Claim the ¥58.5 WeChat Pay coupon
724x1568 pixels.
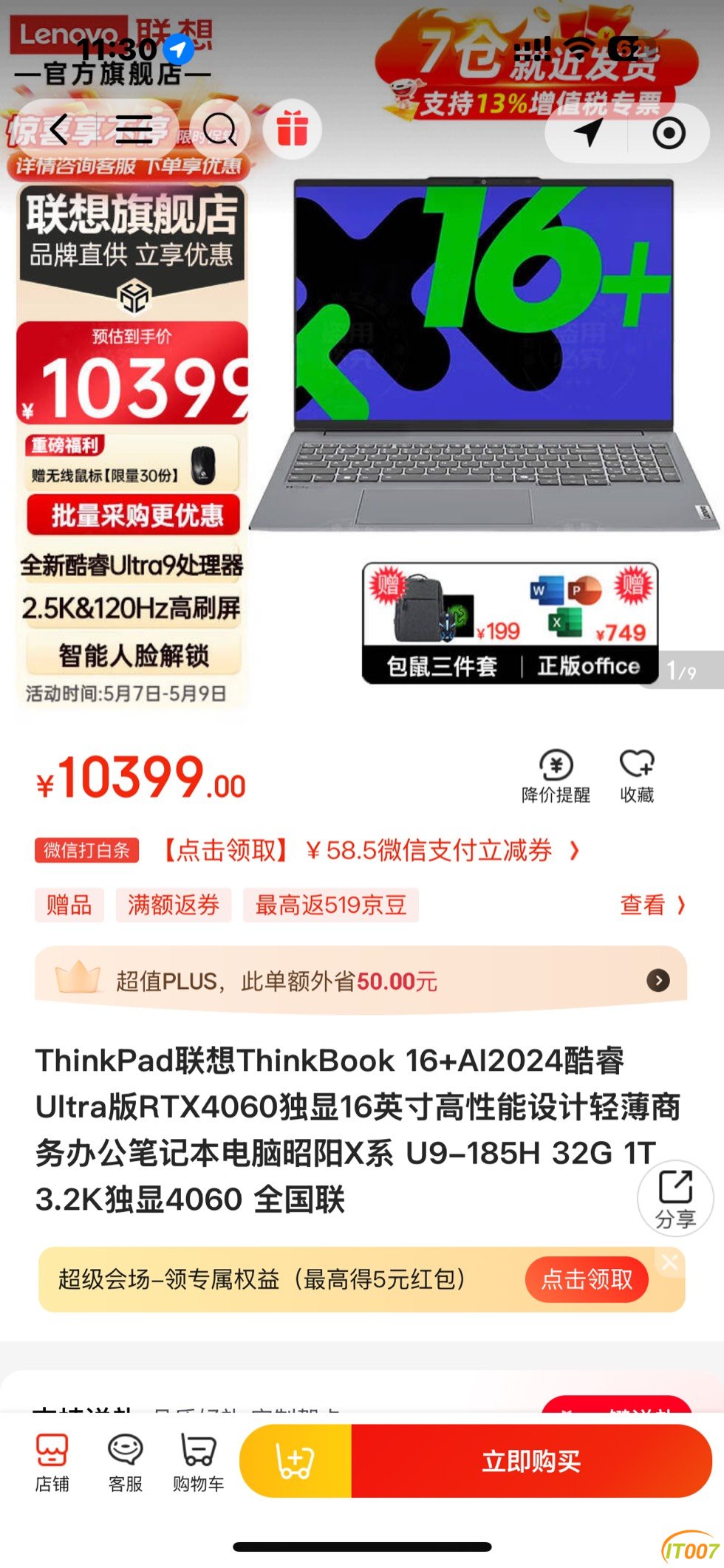tap(369, 850)
